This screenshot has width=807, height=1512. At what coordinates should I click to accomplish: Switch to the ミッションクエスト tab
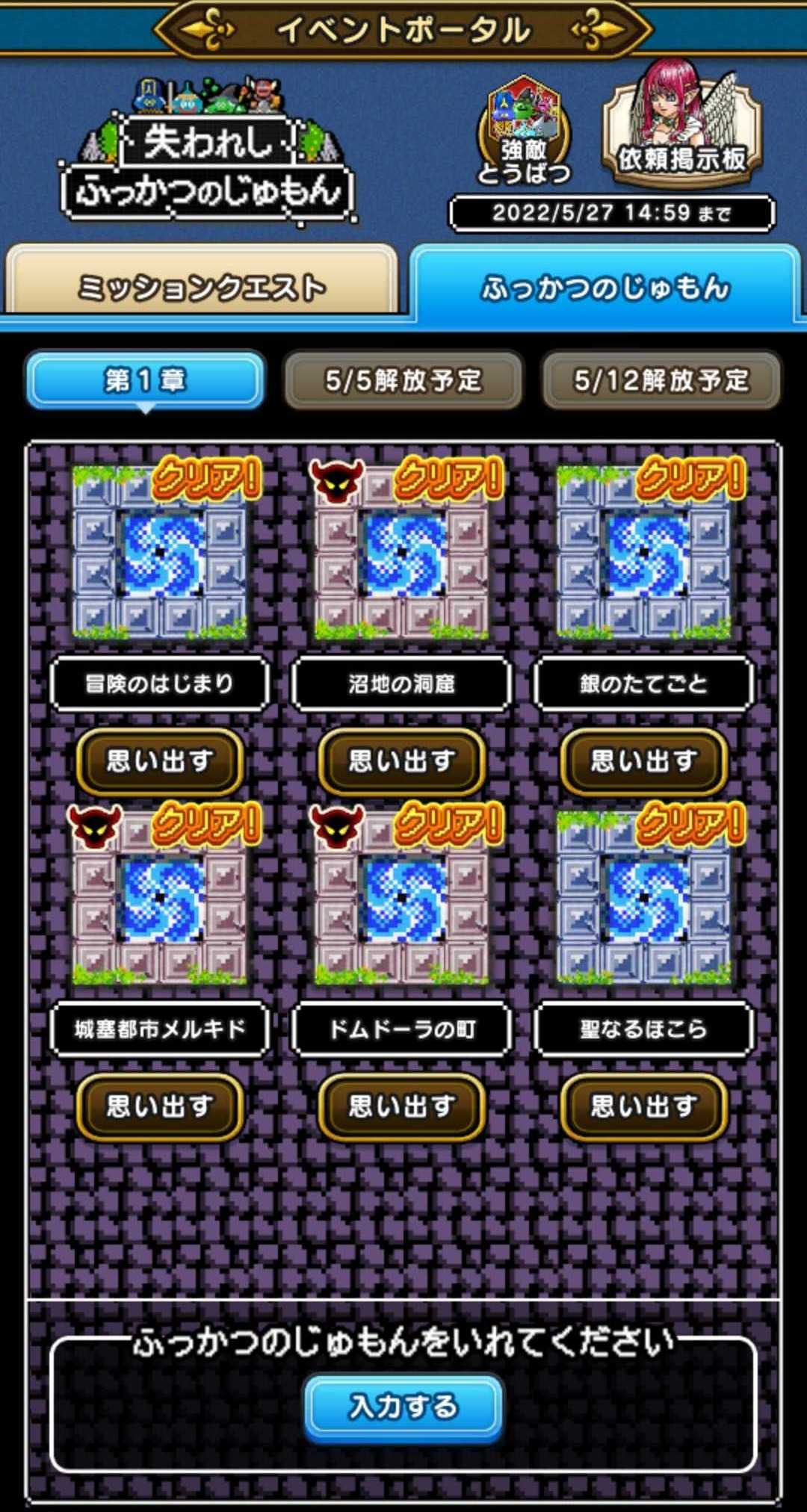click(201, 286)
